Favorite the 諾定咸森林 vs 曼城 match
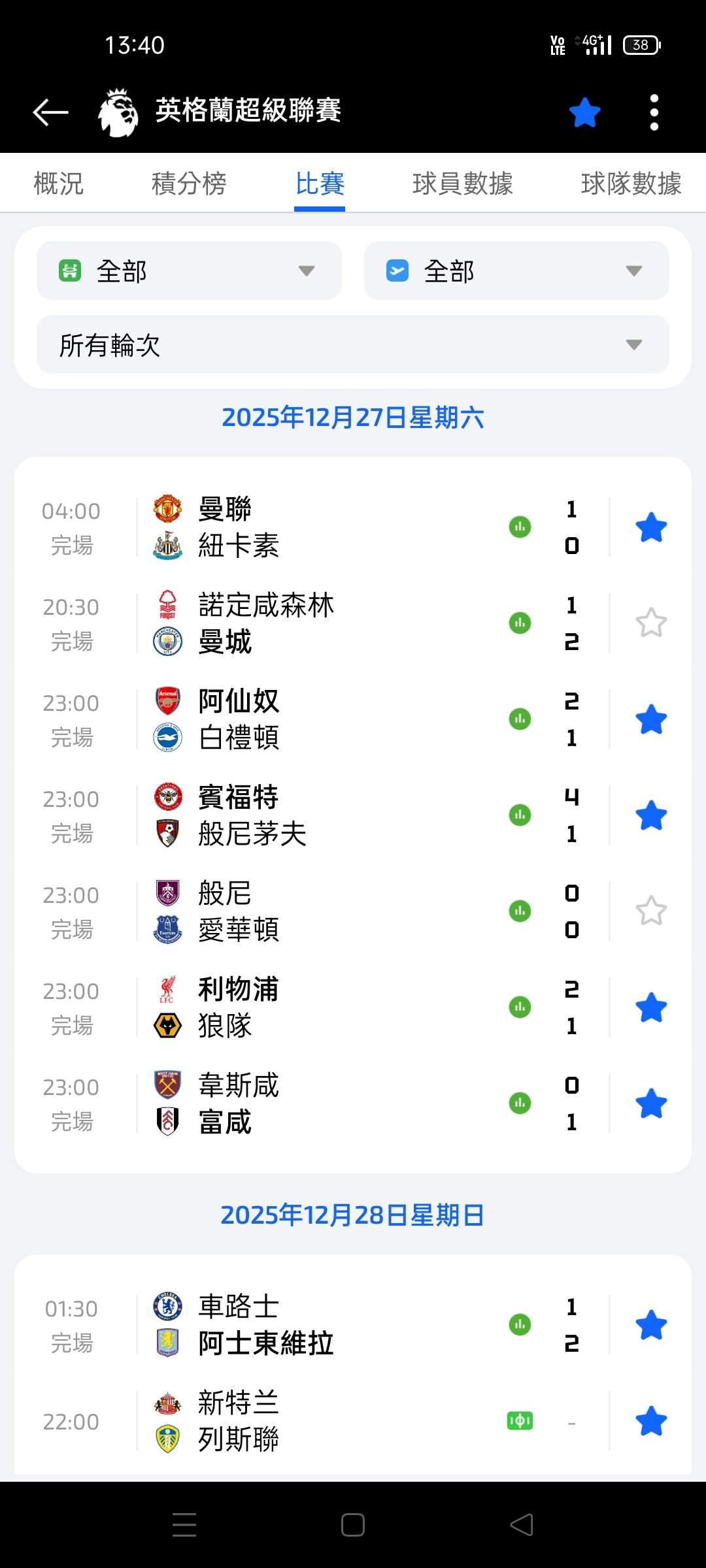 [x=651, y=623]
